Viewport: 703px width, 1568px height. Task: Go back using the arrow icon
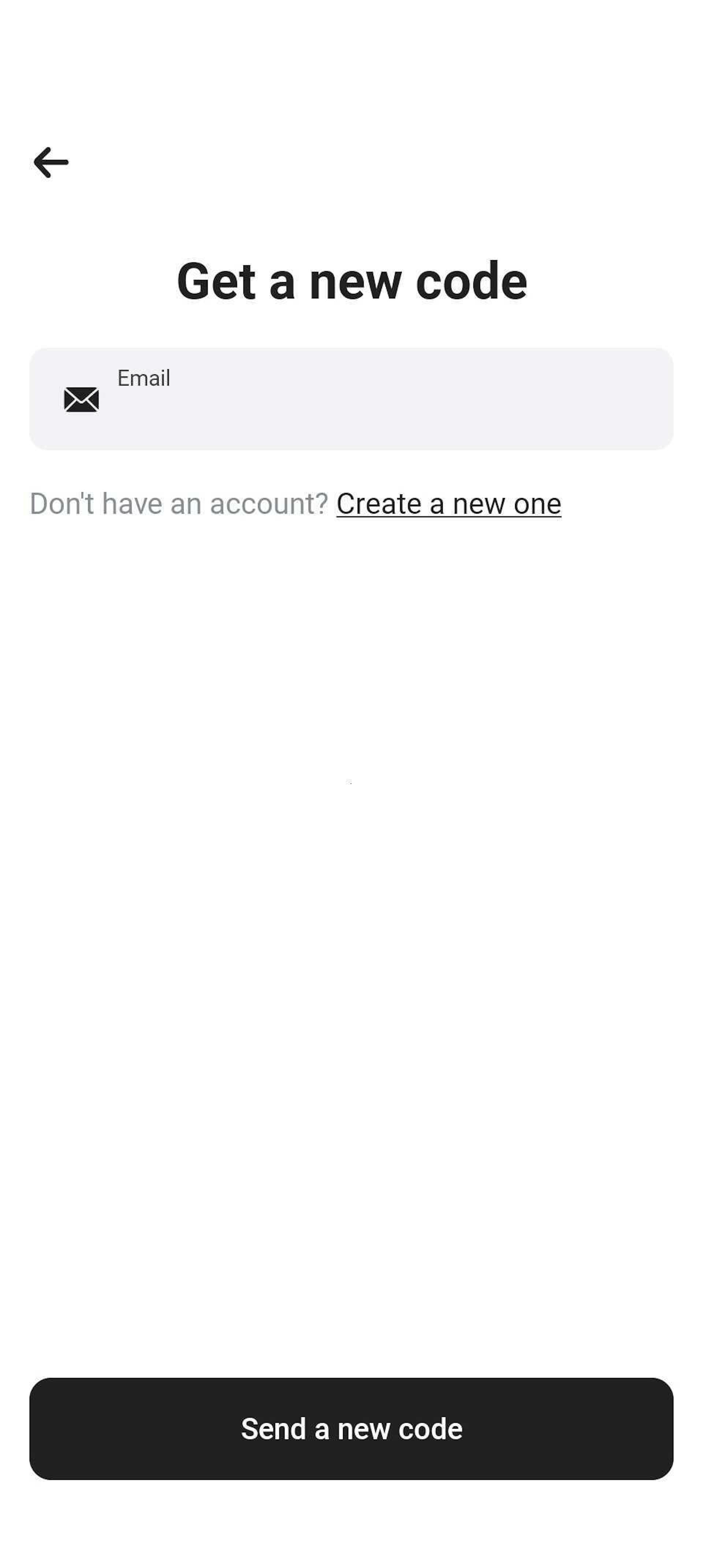point(51,163)
